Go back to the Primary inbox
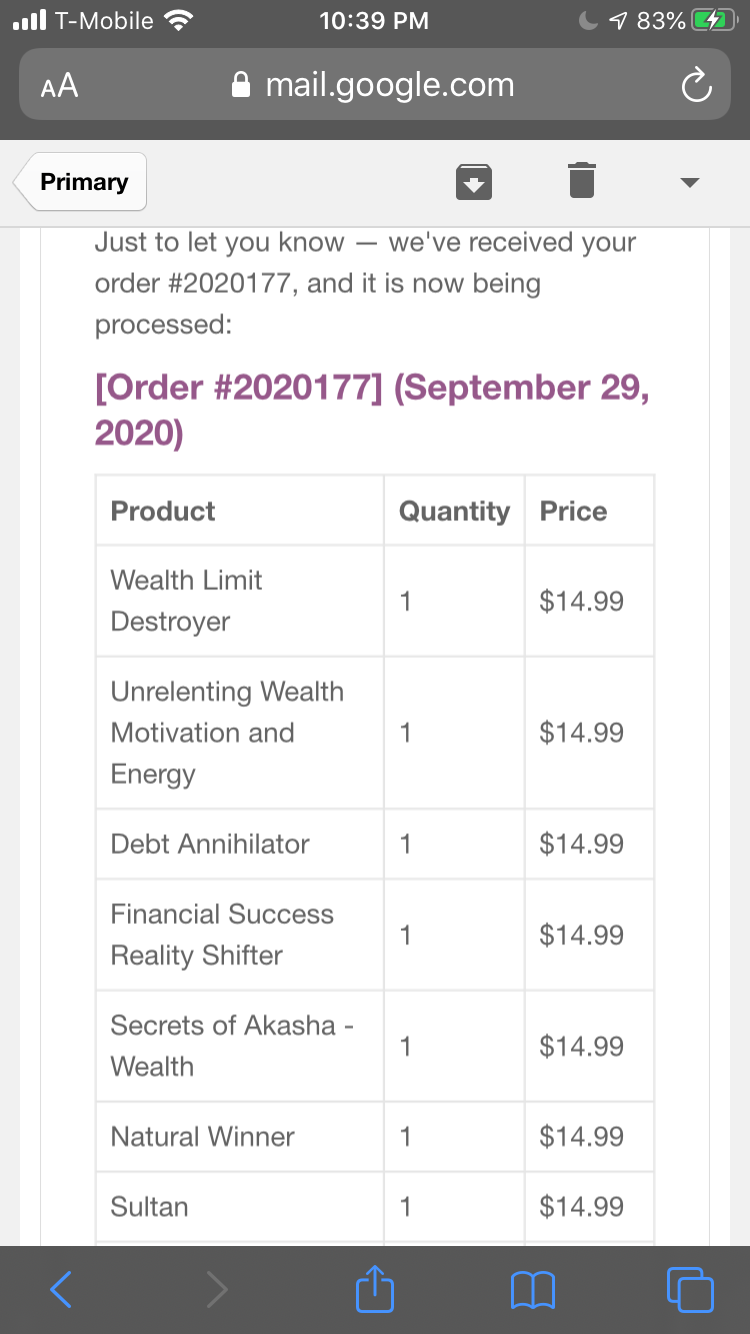This screenshot has width=750, height=1334. tap(82, 182)
